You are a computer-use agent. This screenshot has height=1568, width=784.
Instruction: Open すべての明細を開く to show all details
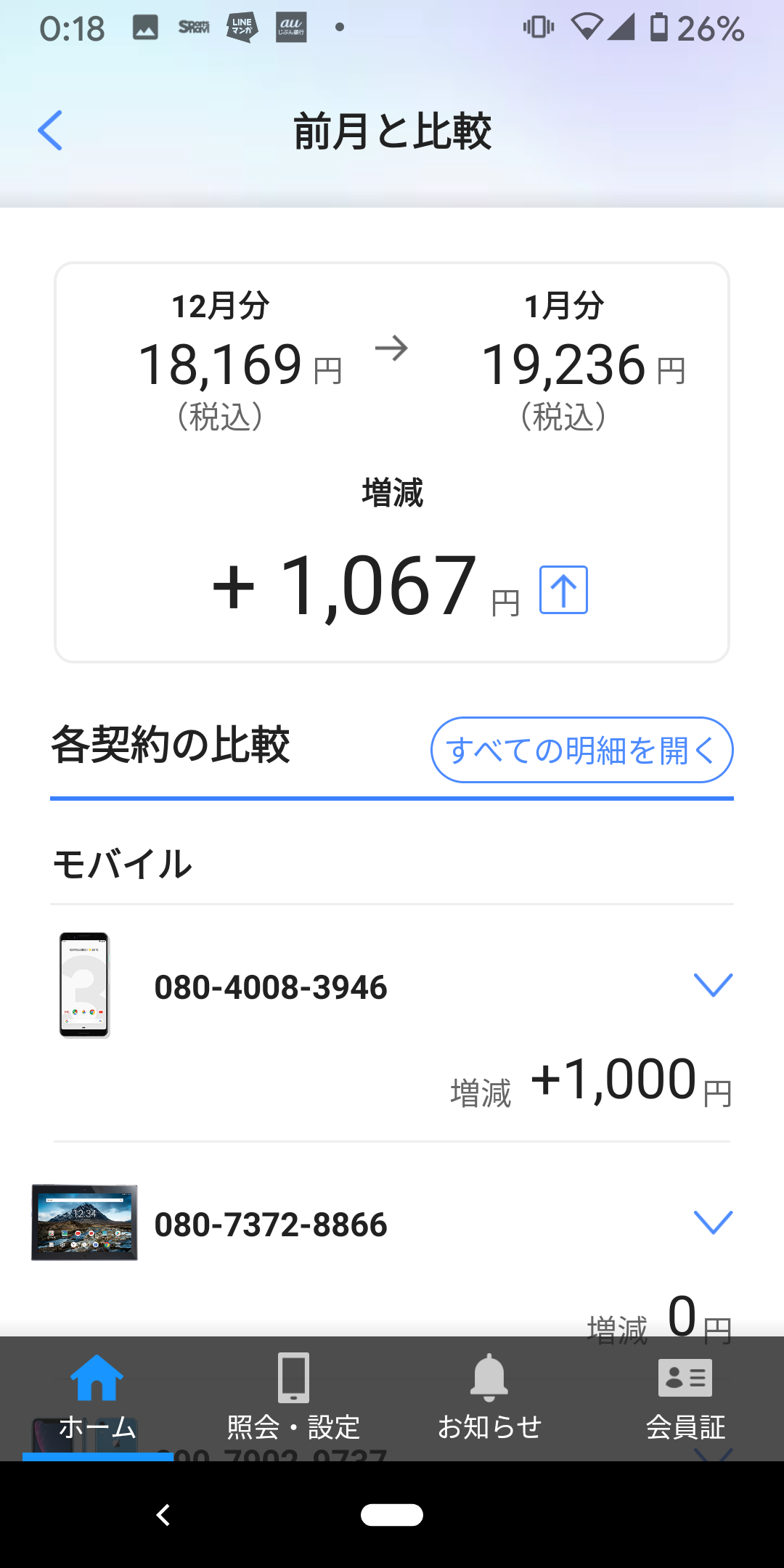pos(581,751)
